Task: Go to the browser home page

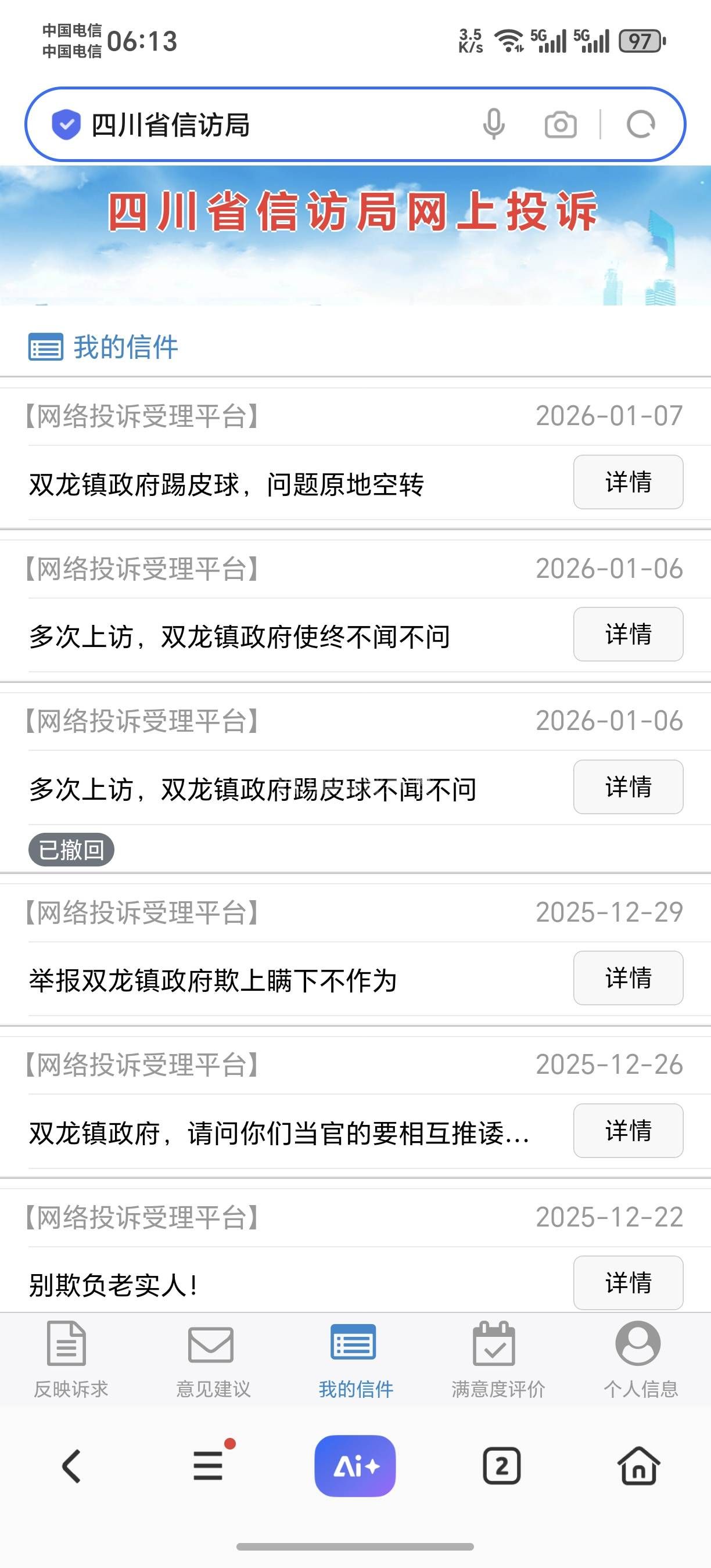Action: (638, 1466)
